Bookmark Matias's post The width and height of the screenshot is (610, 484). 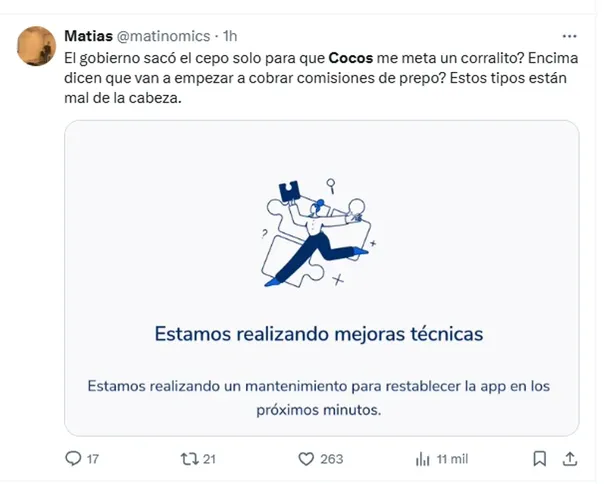click(x=540, y=459)
